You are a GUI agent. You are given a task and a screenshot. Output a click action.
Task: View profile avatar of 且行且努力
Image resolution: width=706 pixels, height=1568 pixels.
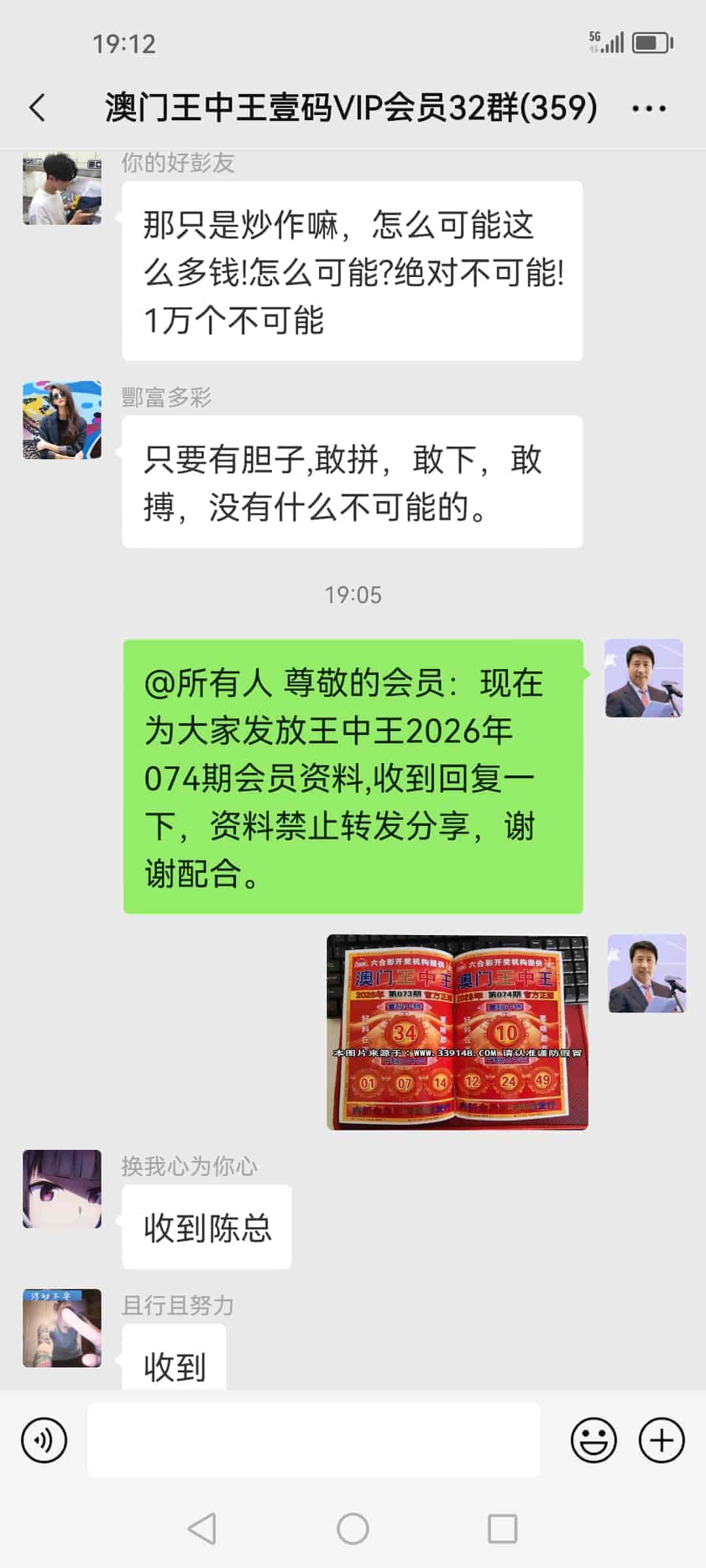[x=62, y=1328]
